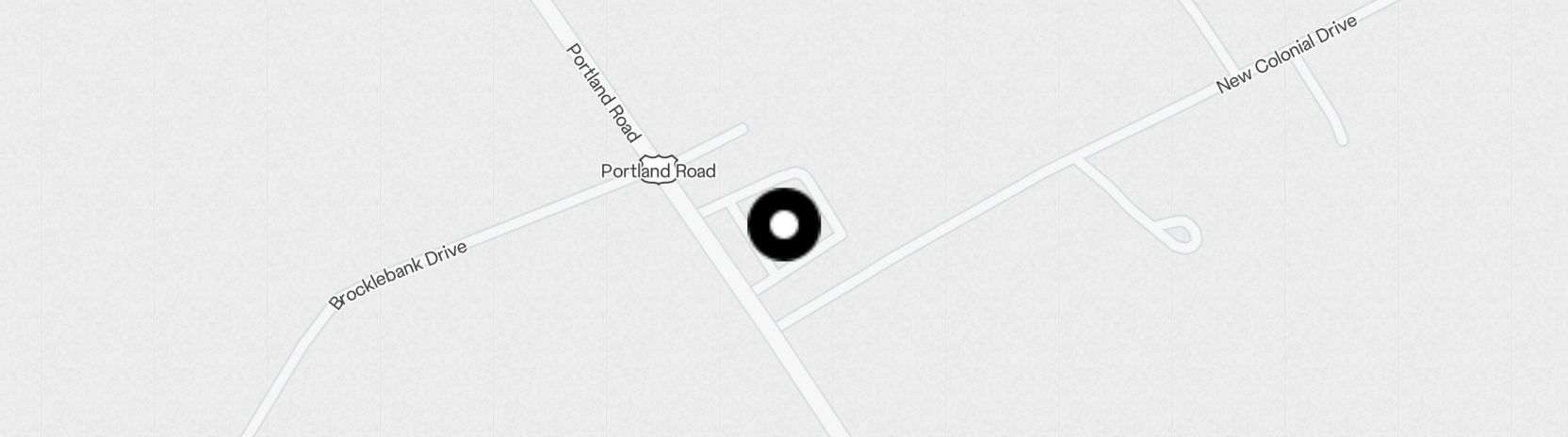This screenshot has width=1568, height=437.
Task: Tap the location marker on the map
Action: (x=784, y=225)
